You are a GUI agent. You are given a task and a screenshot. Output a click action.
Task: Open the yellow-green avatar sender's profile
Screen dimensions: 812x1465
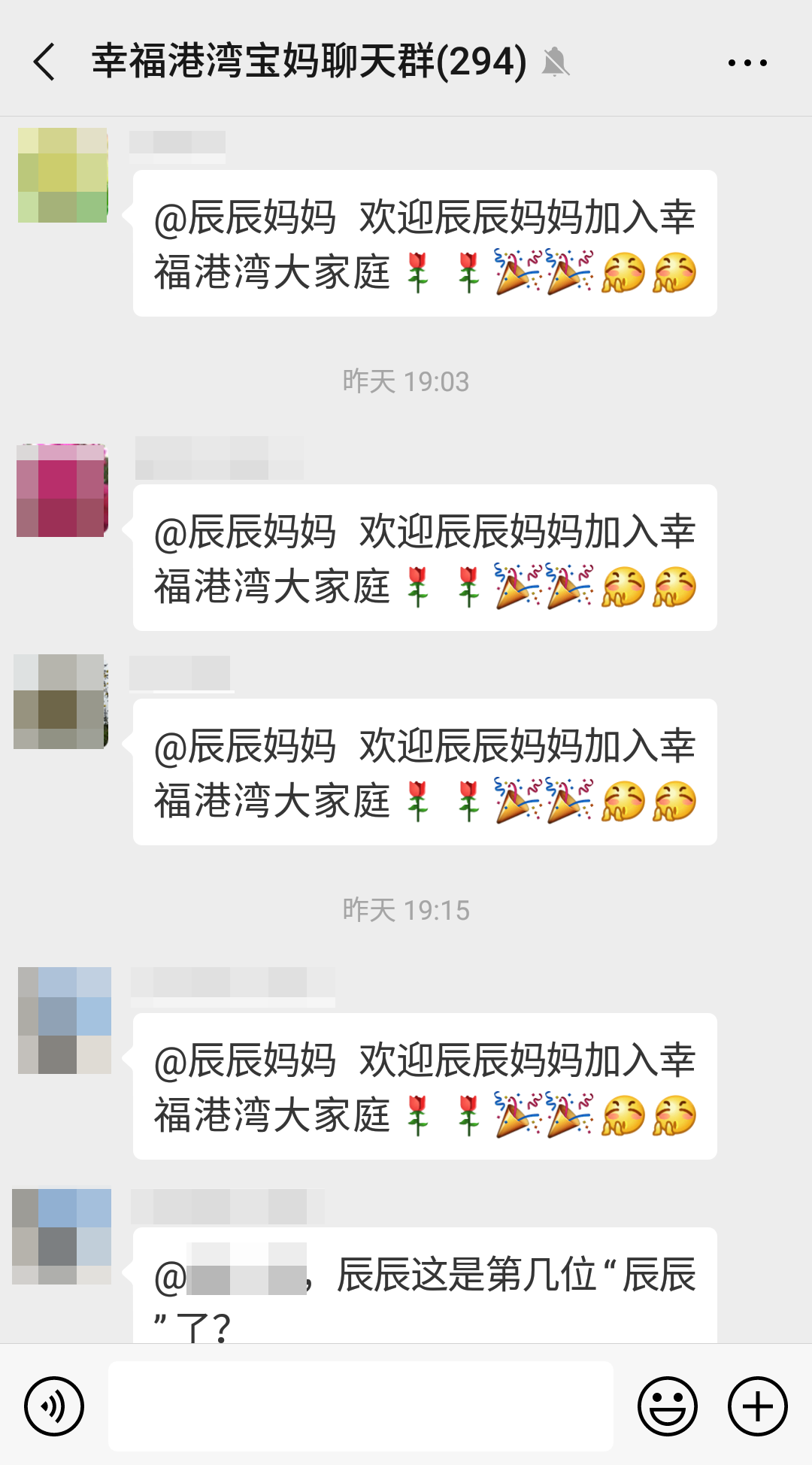62,175
